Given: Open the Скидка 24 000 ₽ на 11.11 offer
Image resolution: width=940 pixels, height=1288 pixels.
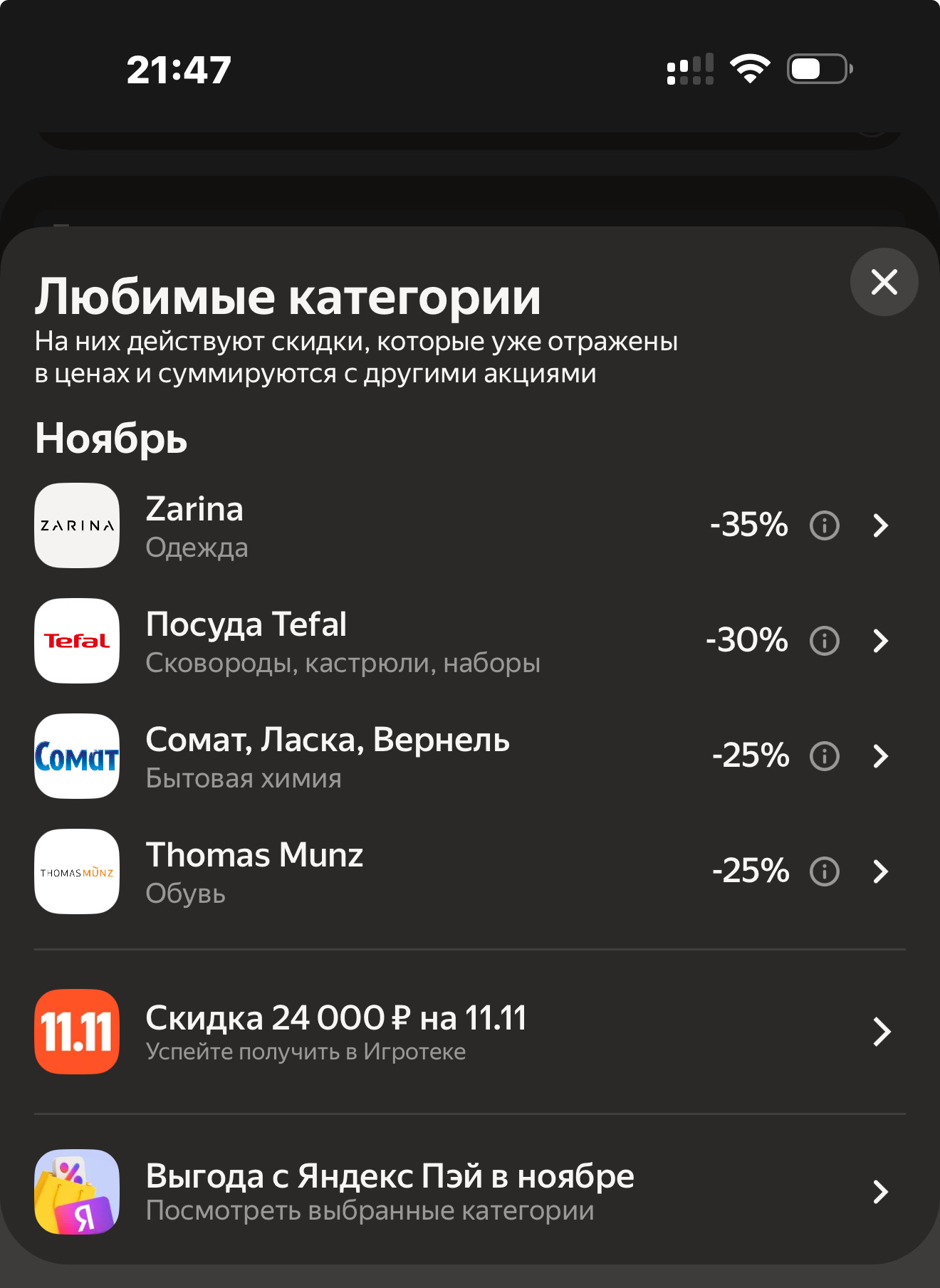Looking at the screenshot, I should [883, 1030].
